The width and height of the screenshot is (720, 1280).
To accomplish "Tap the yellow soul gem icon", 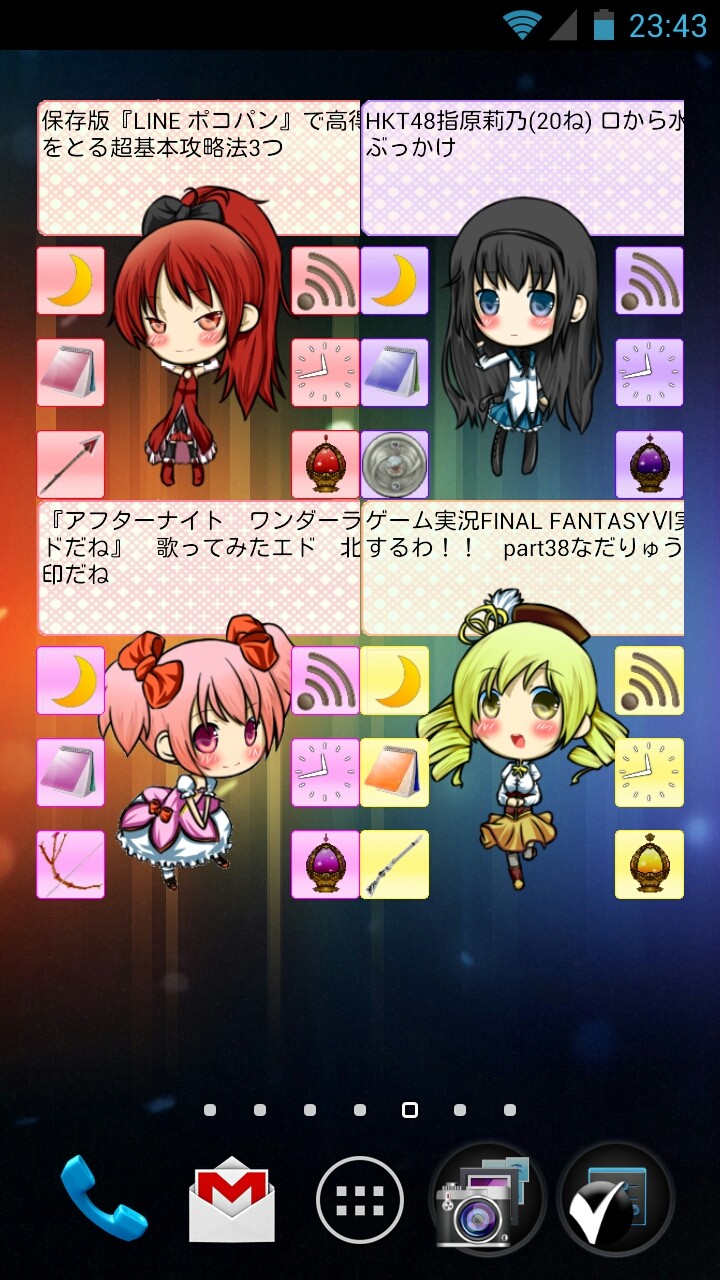I will tap(650, 864).
